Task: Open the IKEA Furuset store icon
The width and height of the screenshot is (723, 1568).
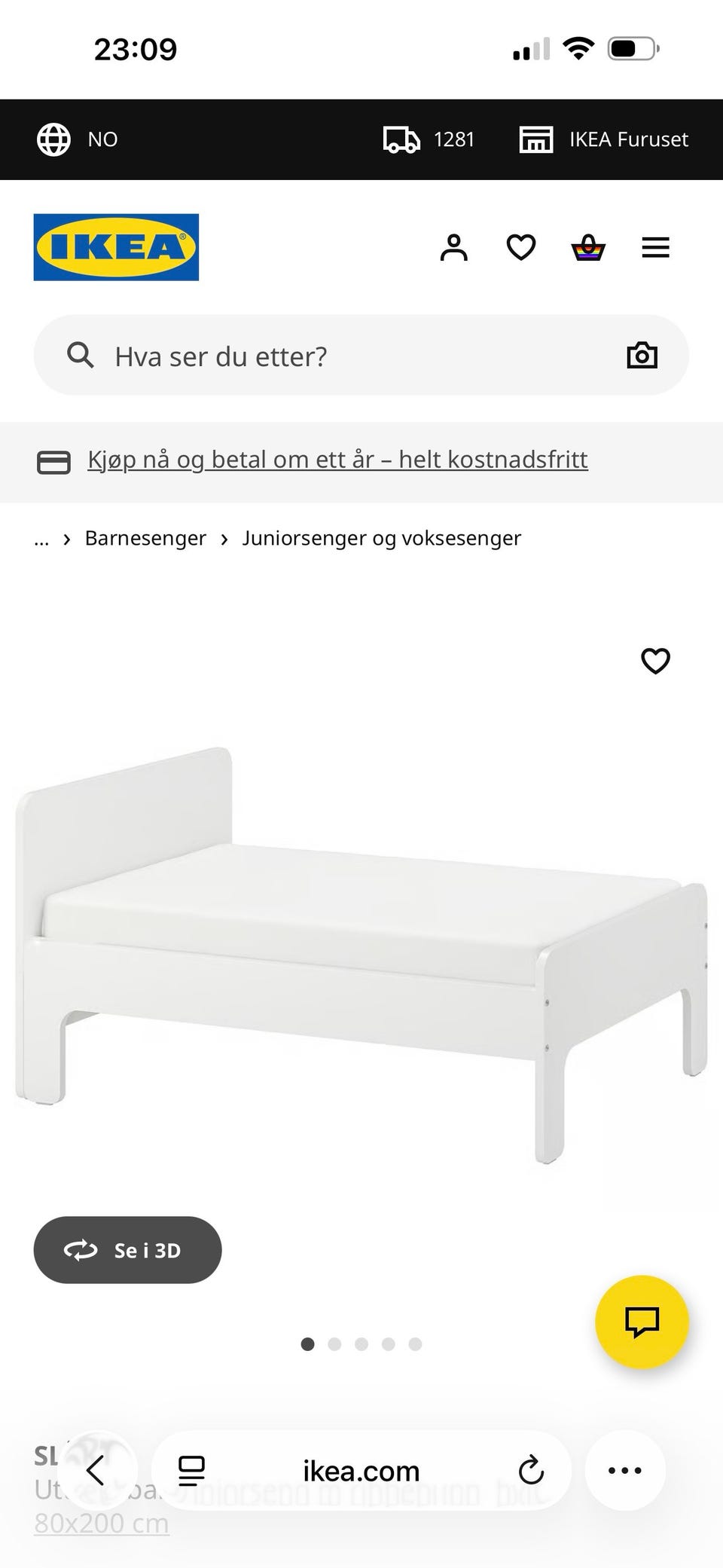Action: (x=536, y=139)
